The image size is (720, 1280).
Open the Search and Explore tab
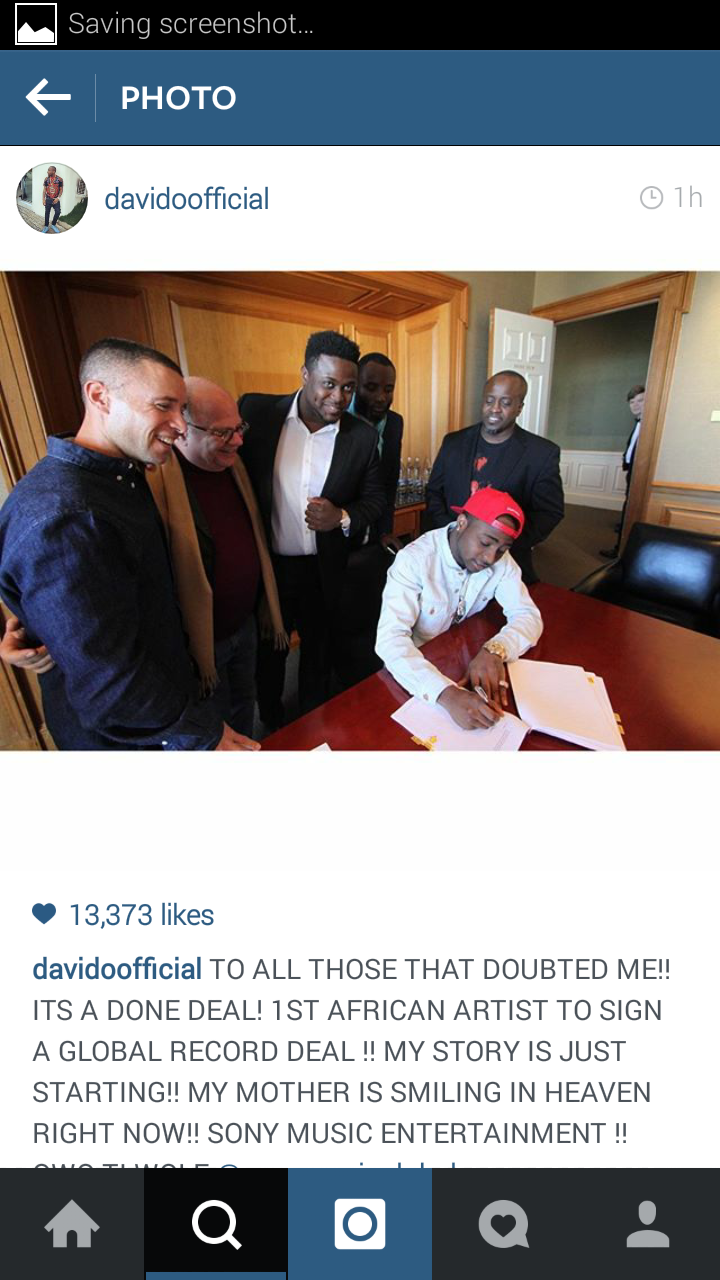[x=216, y=1224]
